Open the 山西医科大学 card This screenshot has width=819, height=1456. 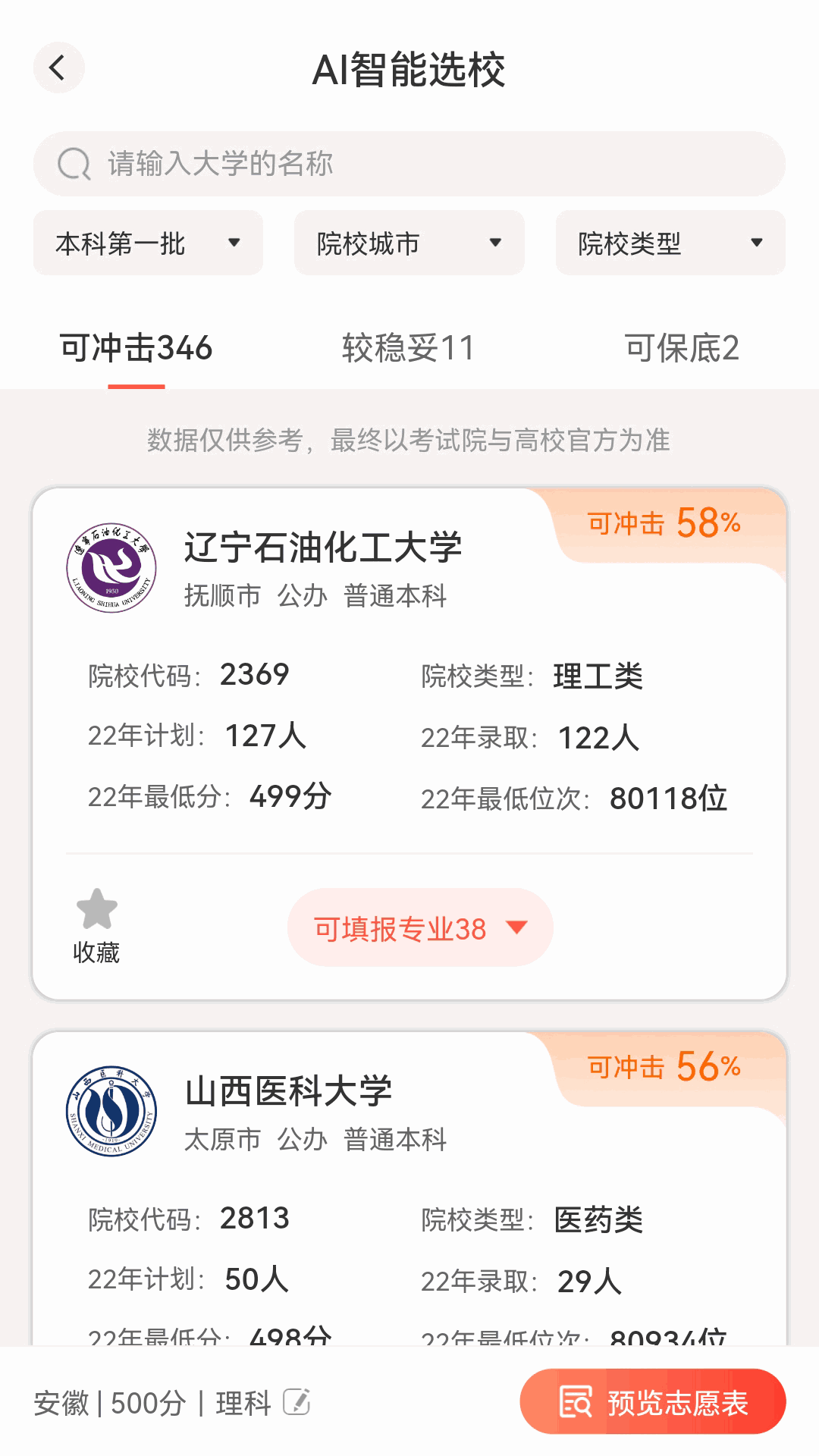click(x=288, y=1092)
